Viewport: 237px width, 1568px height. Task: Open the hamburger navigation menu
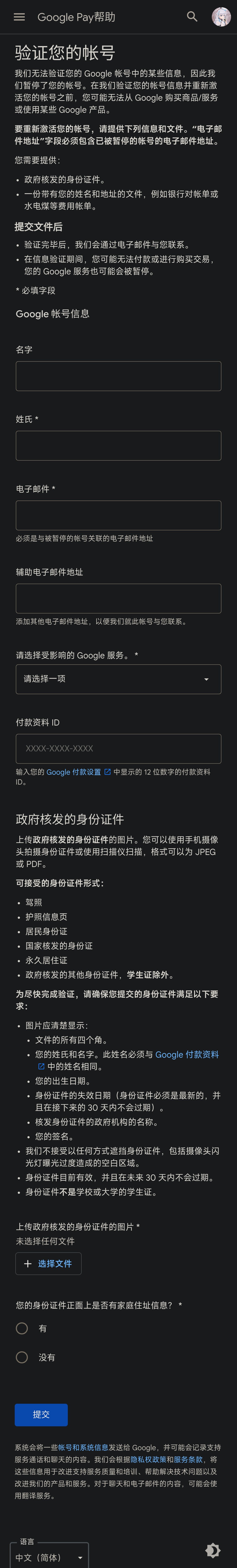tap(19, 17)
